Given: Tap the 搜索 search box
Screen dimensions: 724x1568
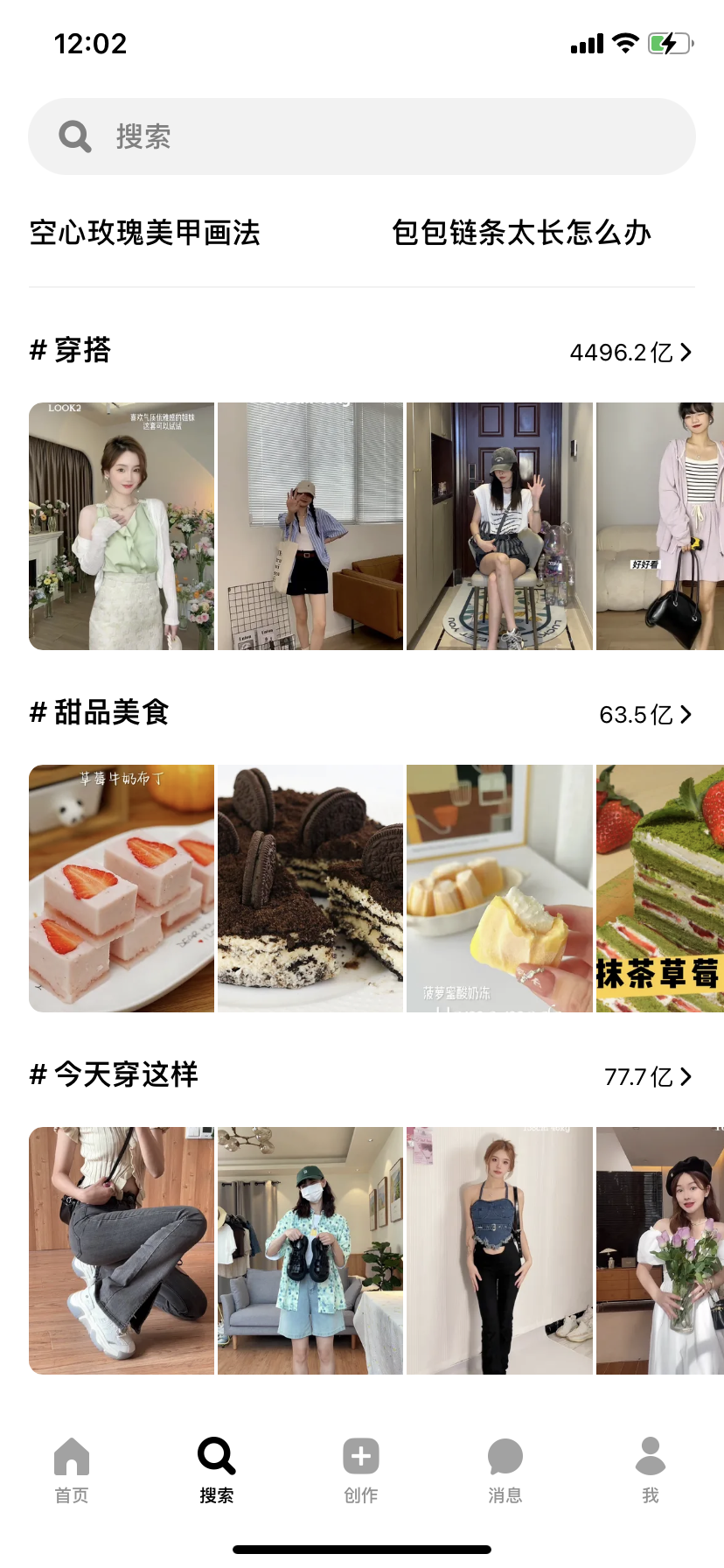Looking at the screenshot, I should point(362,136).
